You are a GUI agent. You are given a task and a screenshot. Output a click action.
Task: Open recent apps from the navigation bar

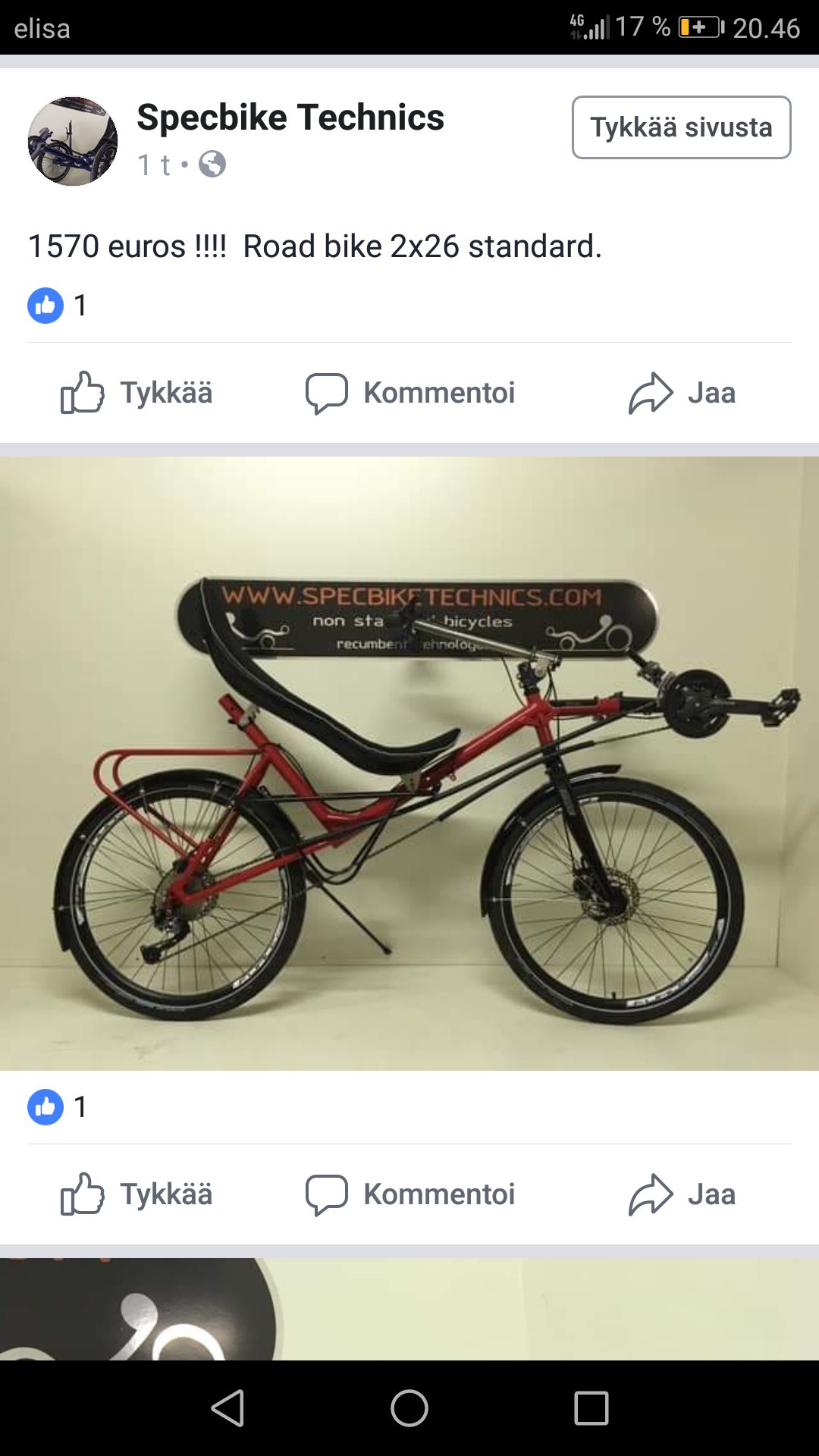point(591,1408)
